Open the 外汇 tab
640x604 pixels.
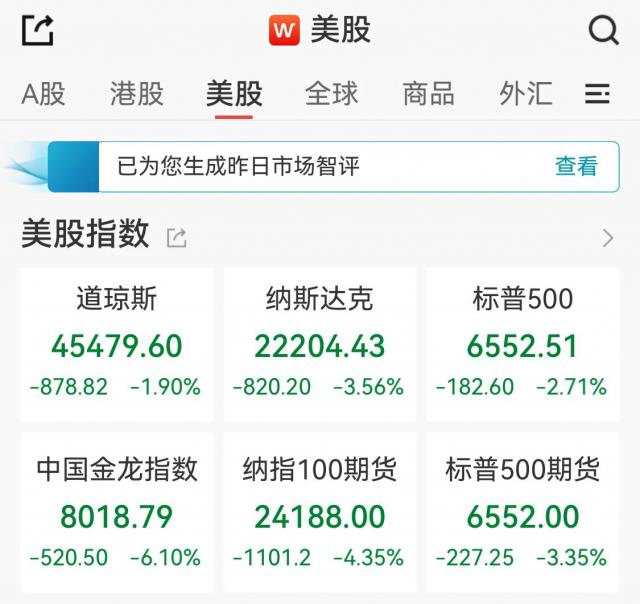click(x=525, y=94)
